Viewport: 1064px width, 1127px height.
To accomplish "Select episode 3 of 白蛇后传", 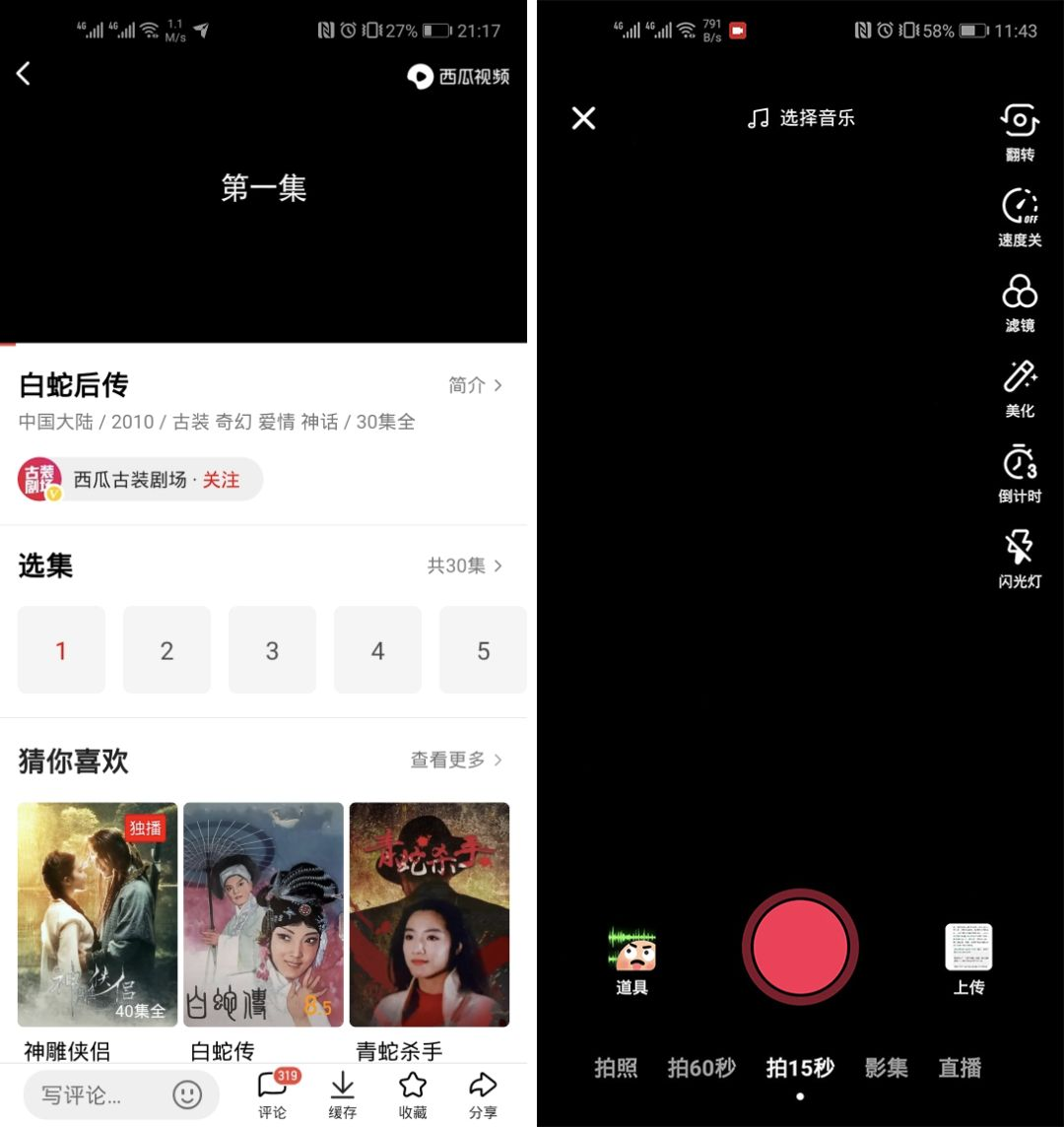I will 272,650.
